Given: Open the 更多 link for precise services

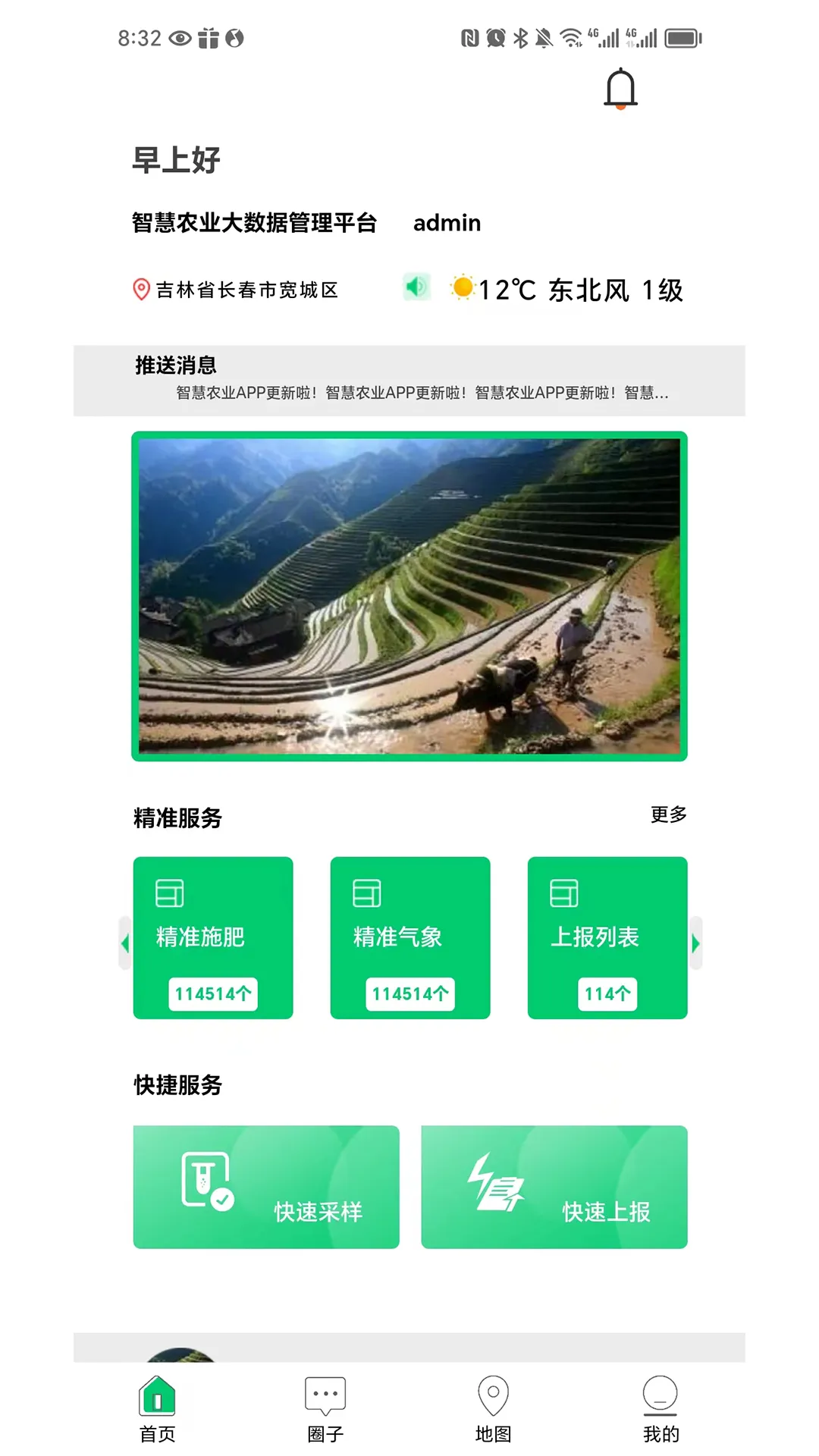Looking at the screenshot, I should pos(668,814).
